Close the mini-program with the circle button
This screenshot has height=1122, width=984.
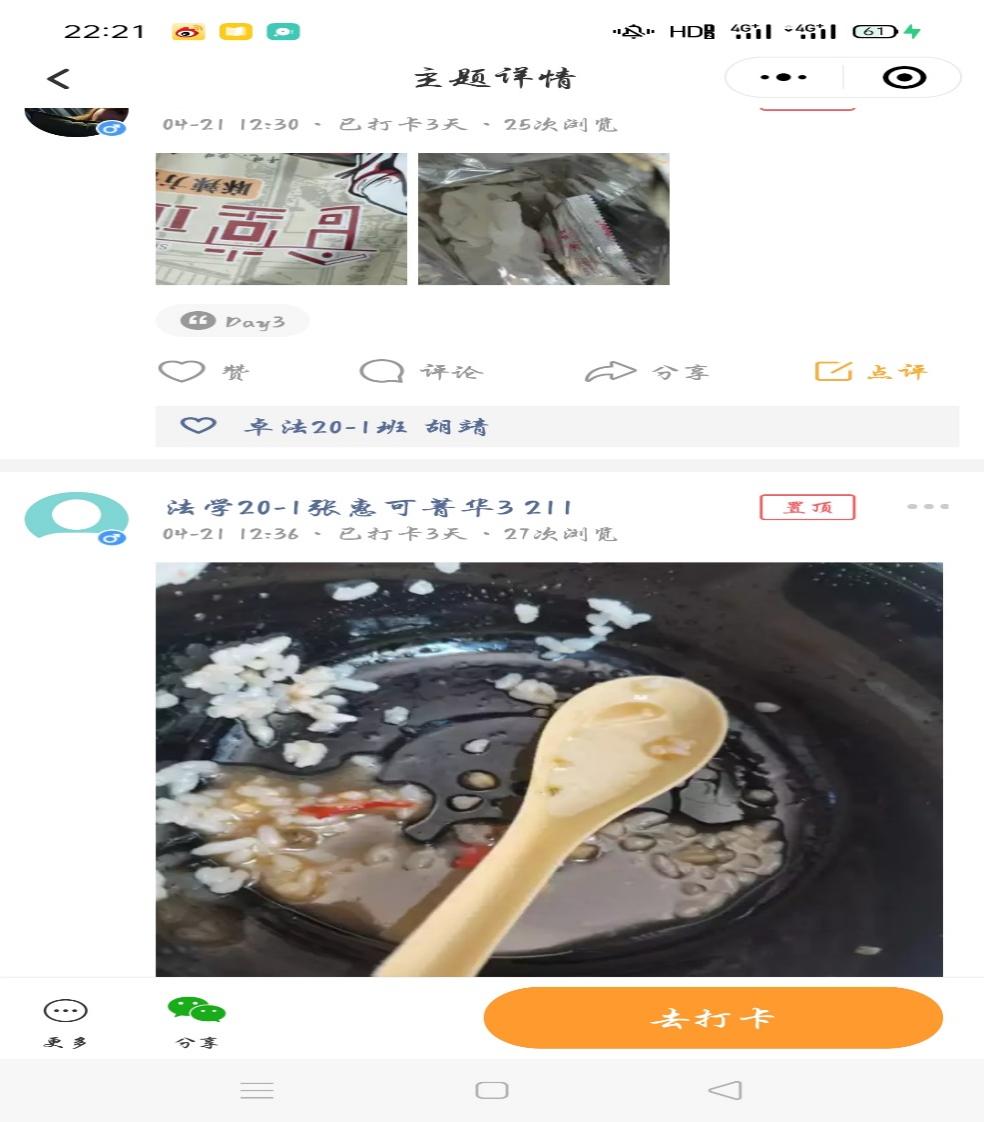[903, 78]
